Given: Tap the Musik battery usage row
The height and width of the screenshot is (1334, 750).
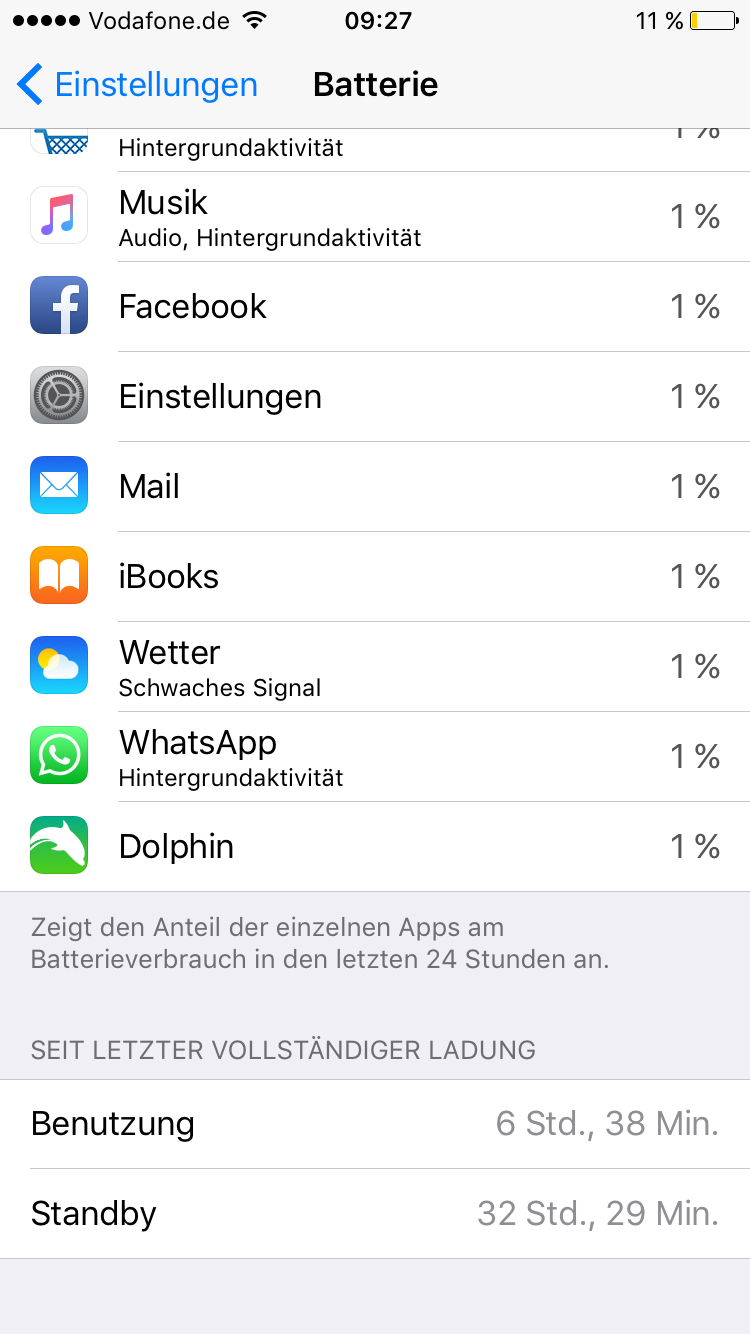Looking at the screenshot, I should [375, 217].
